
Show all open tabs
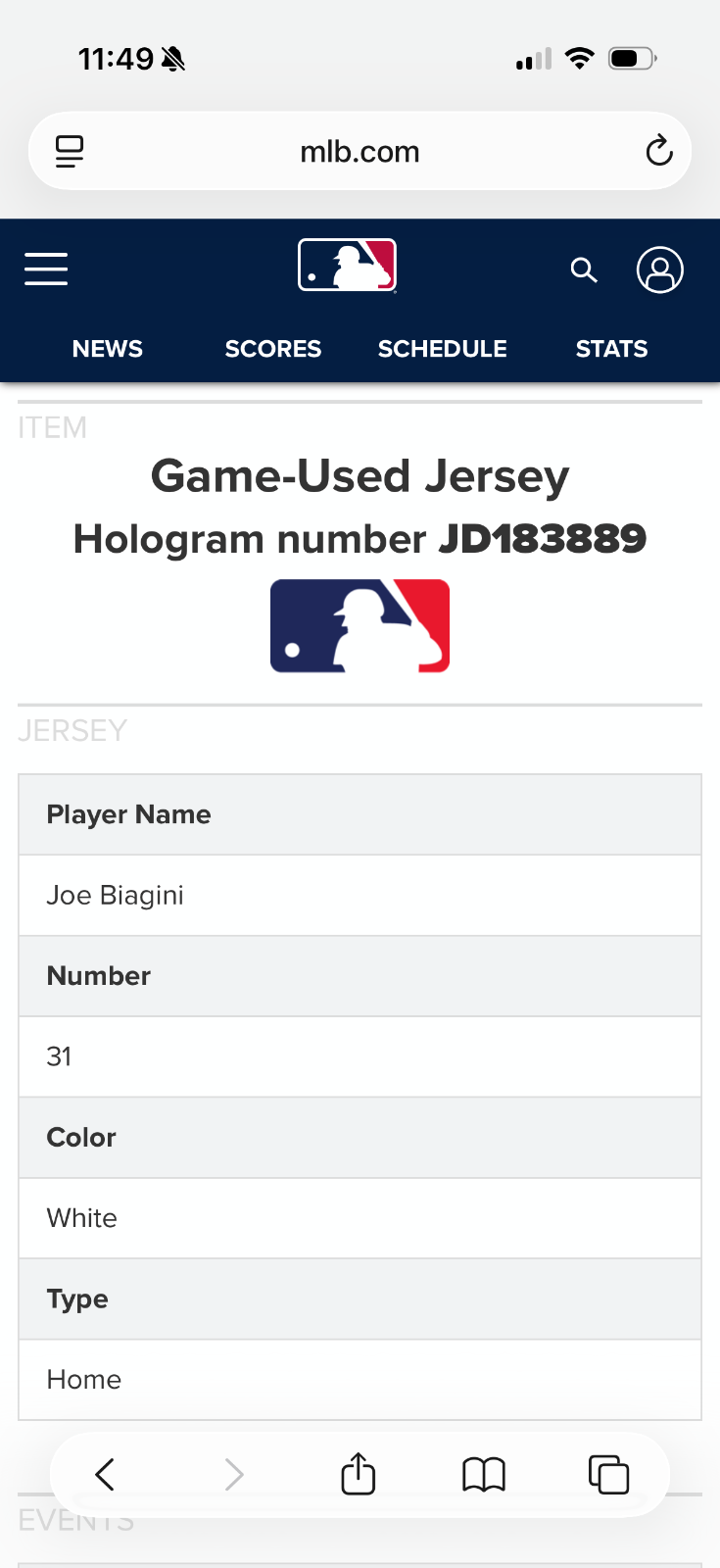click(608, 1474)
